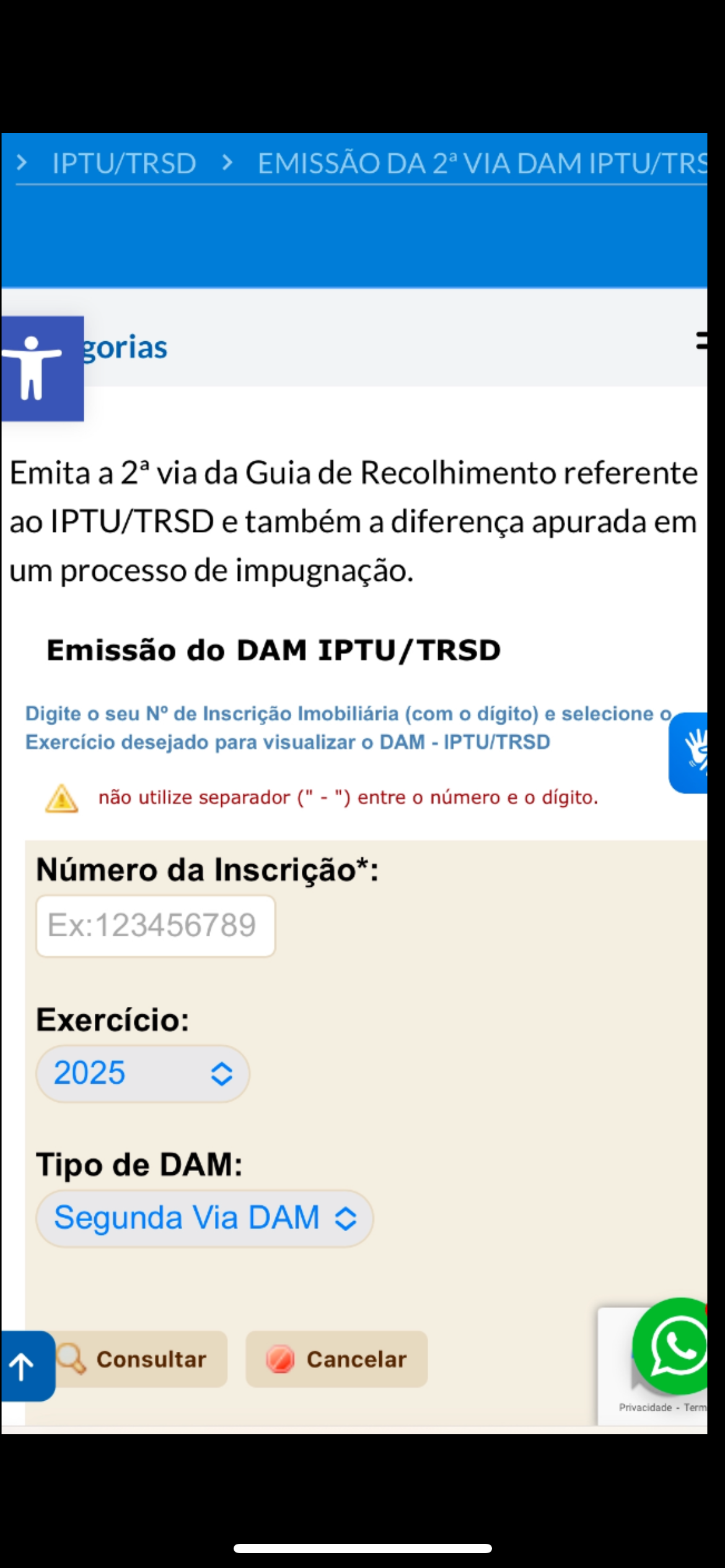
Task: Open the WhatsApp chat bubble
Action: point(675,1345)
